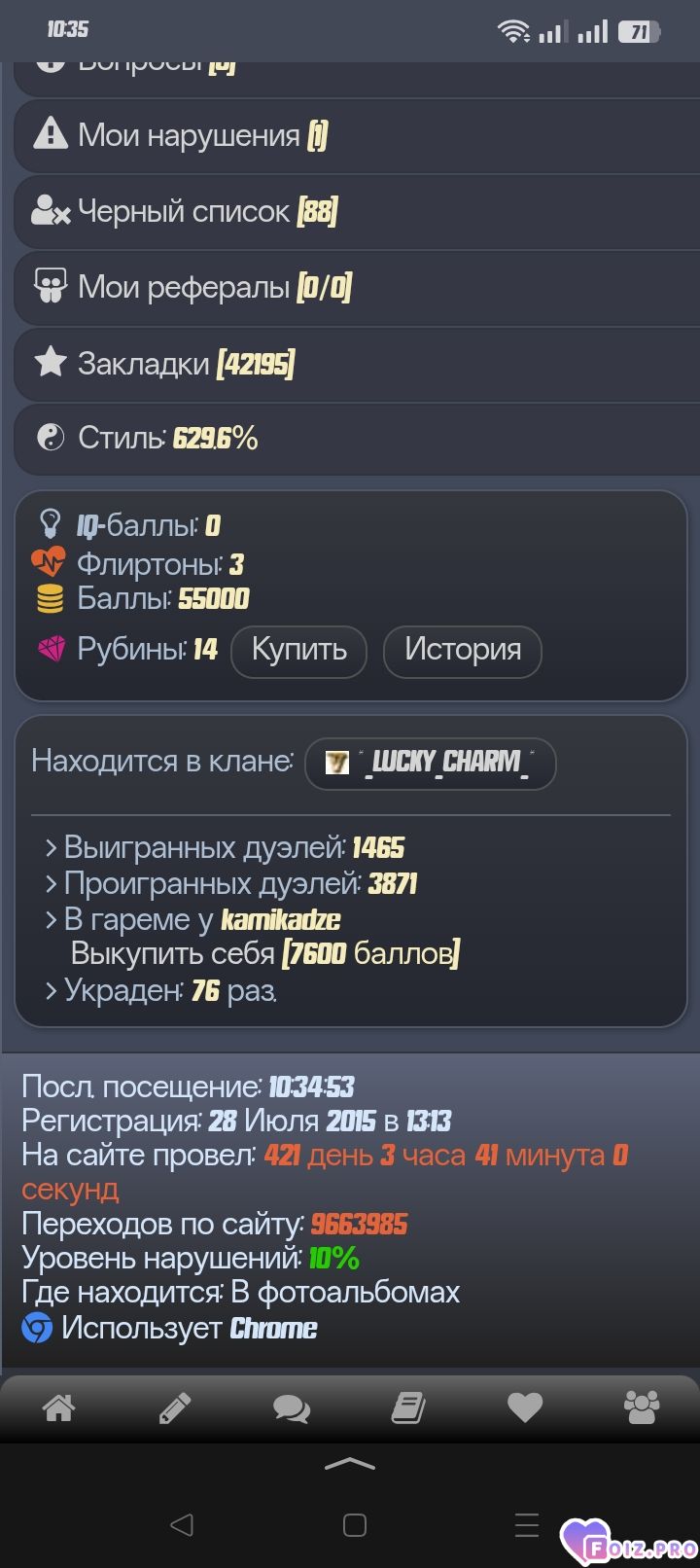Screen dimensions: 700x1568
Task: Tap the book icon in bottom bar
Action: tap(408, 1407)
